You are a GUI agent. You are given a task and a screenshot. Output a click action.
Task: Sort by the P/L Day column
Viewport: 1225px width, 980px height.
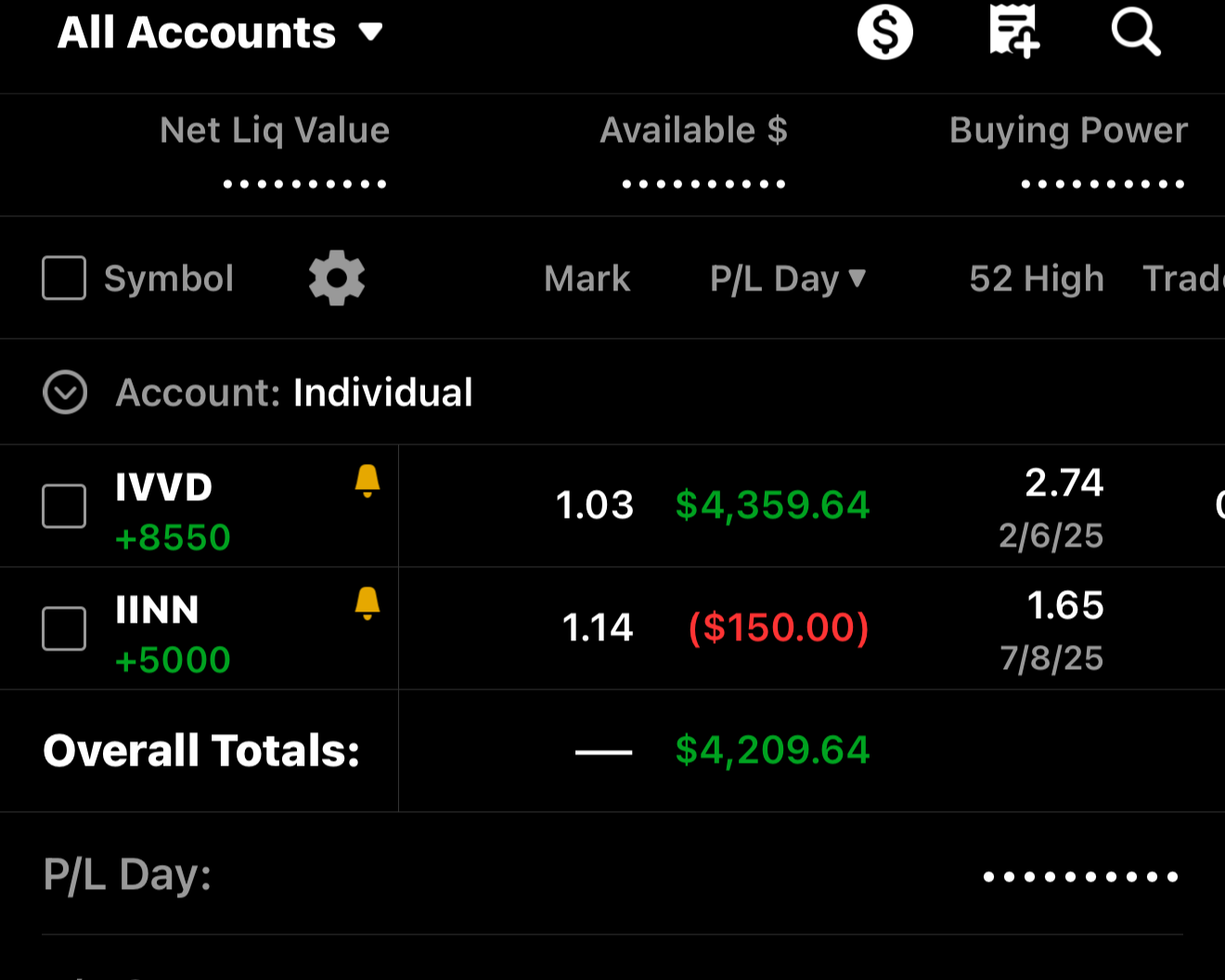(787, 278)
